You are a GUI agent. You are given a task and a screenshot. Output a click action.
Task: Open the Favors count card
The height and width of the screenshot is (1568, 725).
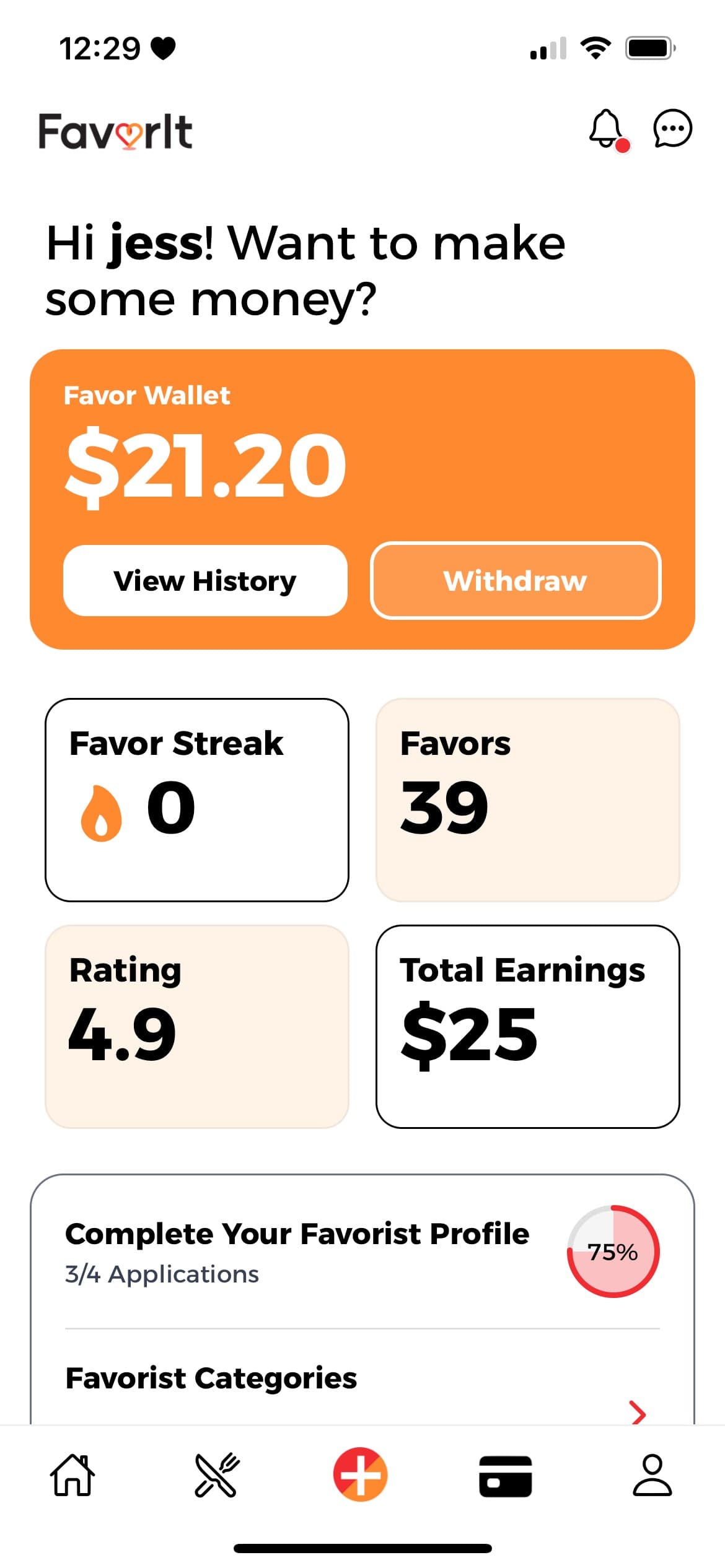point(527,799)
